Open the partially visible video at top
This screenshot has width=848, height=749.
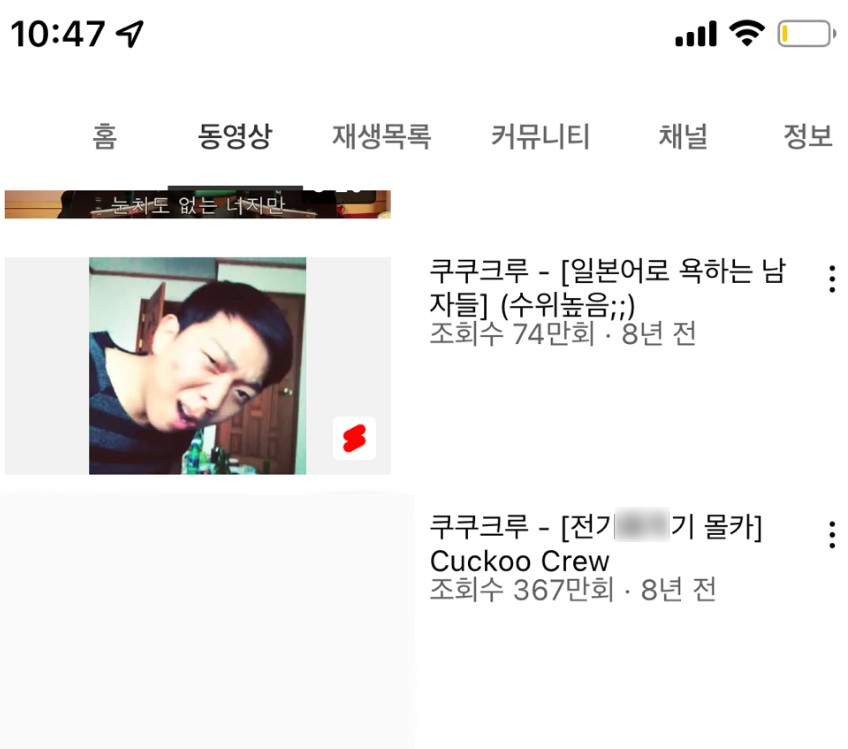click(x=197, y=204)
